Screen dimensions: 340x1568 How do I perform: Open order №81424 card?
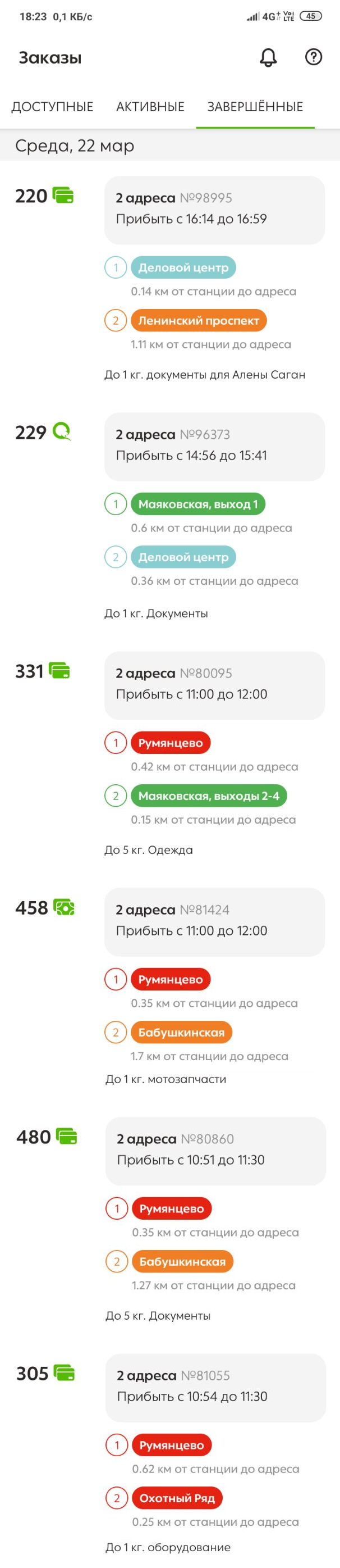pos(214,921)
